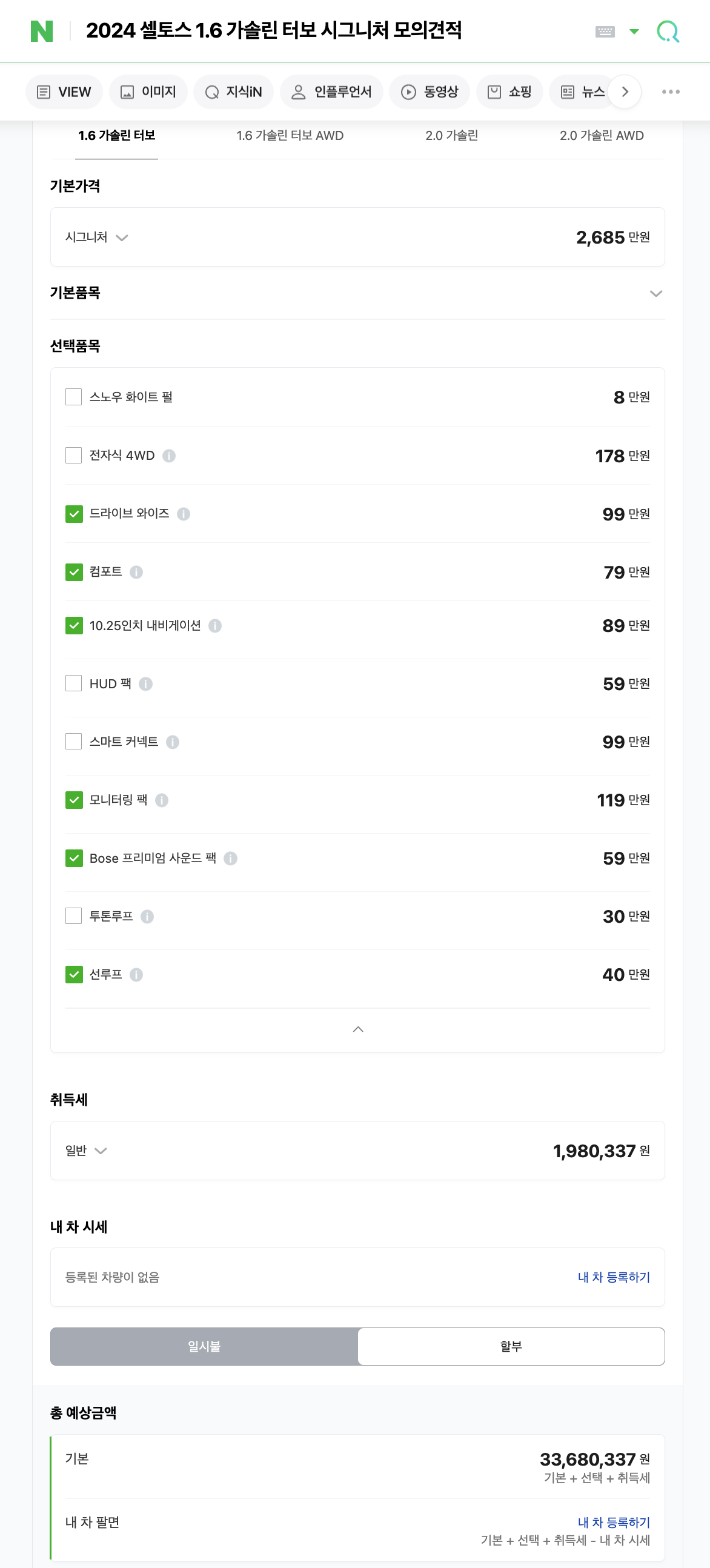Collapse the option list with the up chevron

click(x=358, y=1029)
